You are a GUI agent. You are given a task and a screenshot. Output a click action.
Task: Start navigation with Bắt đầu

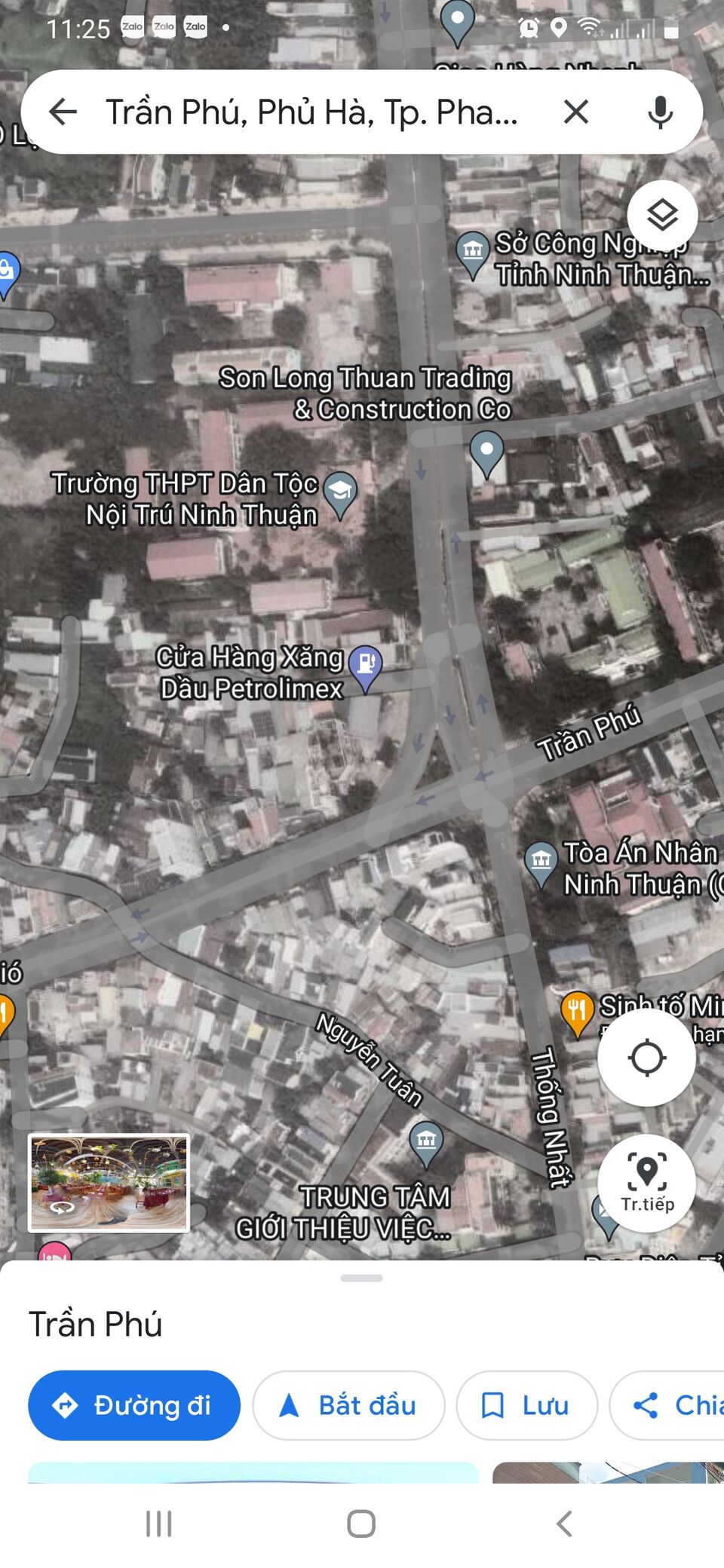pyautogui.click(x=348, y=1405)
